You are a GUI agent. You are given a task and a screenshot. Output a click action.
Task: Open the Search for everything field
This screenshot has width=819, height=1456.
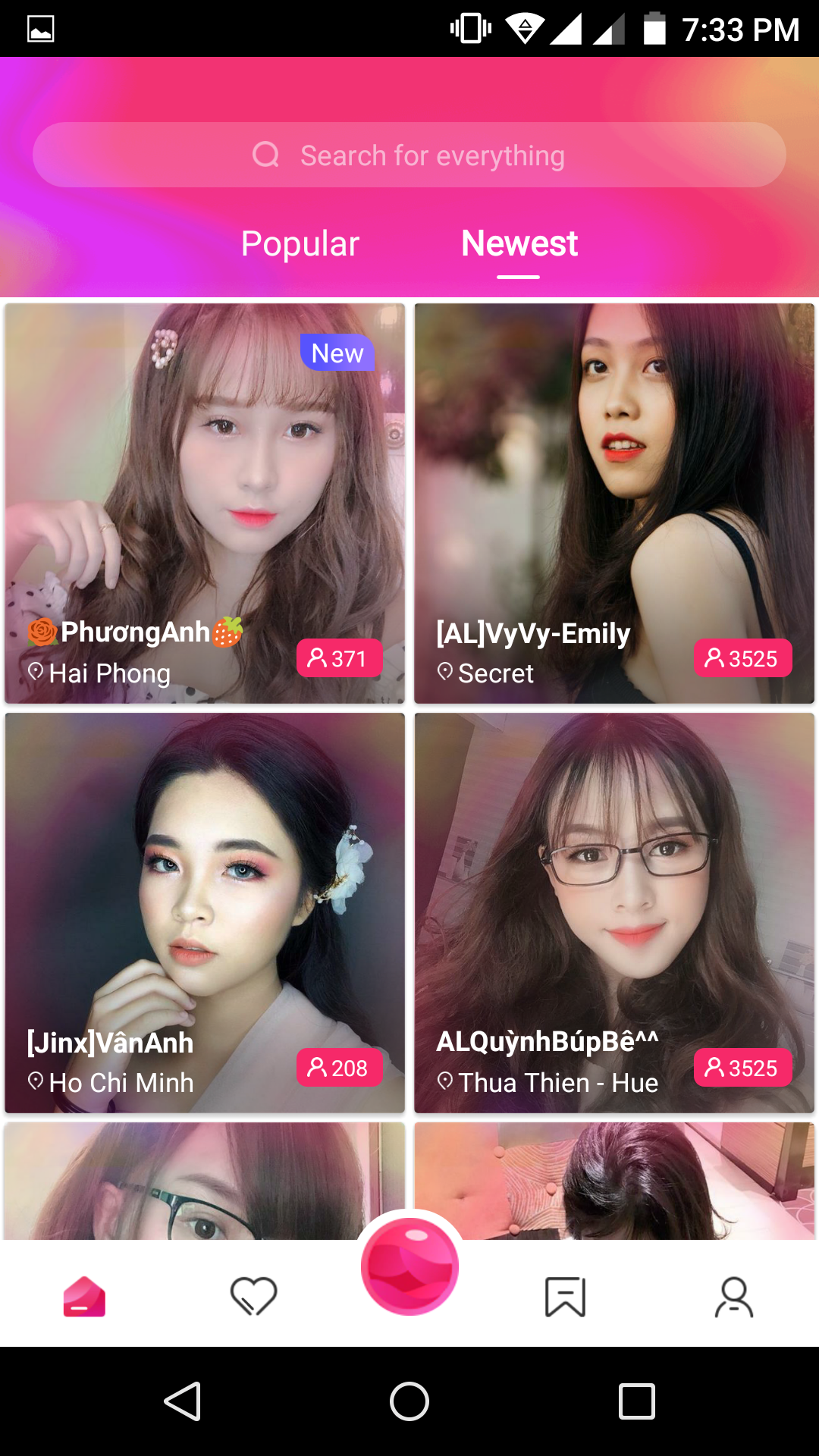point(409,155)
